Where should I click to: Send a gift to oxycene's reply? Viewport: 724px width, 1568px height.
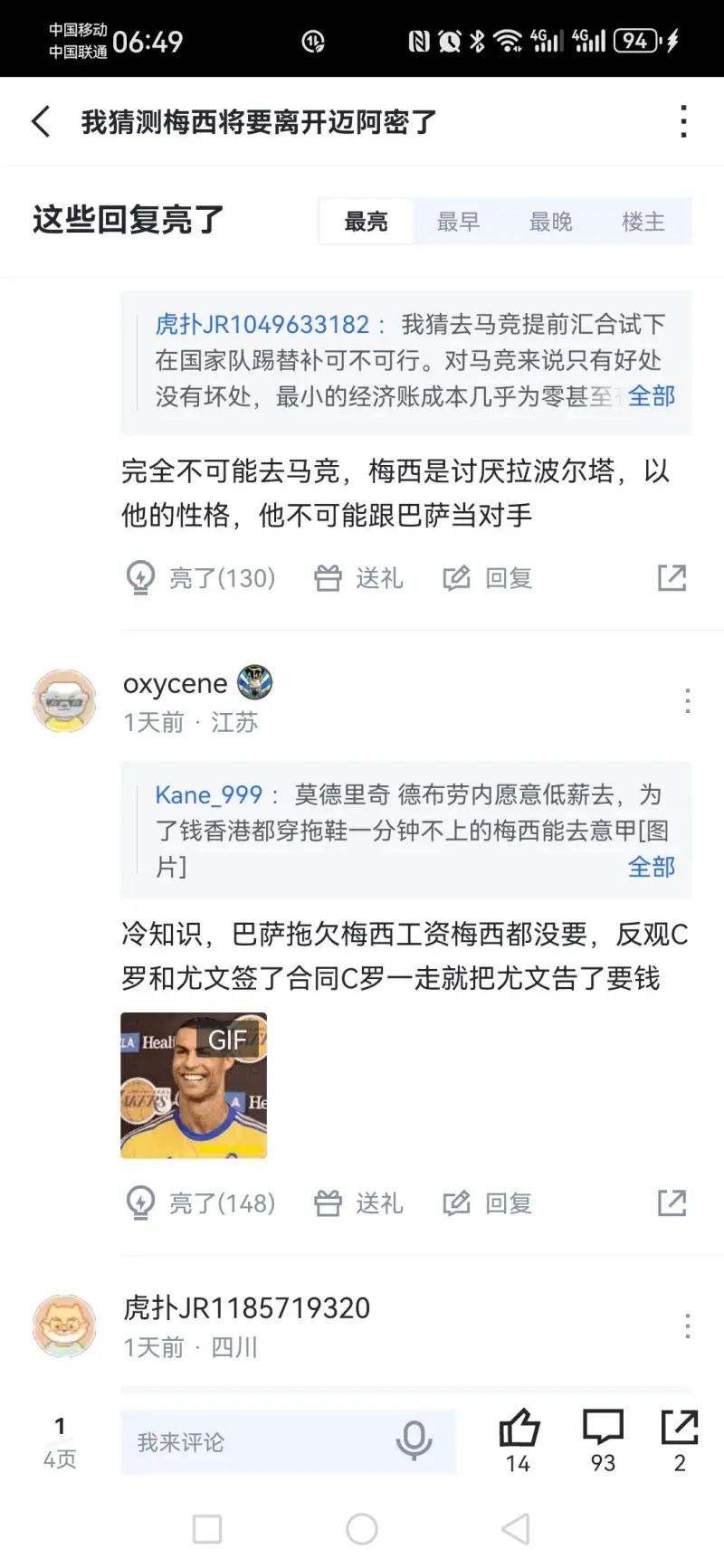point(358,1203)
